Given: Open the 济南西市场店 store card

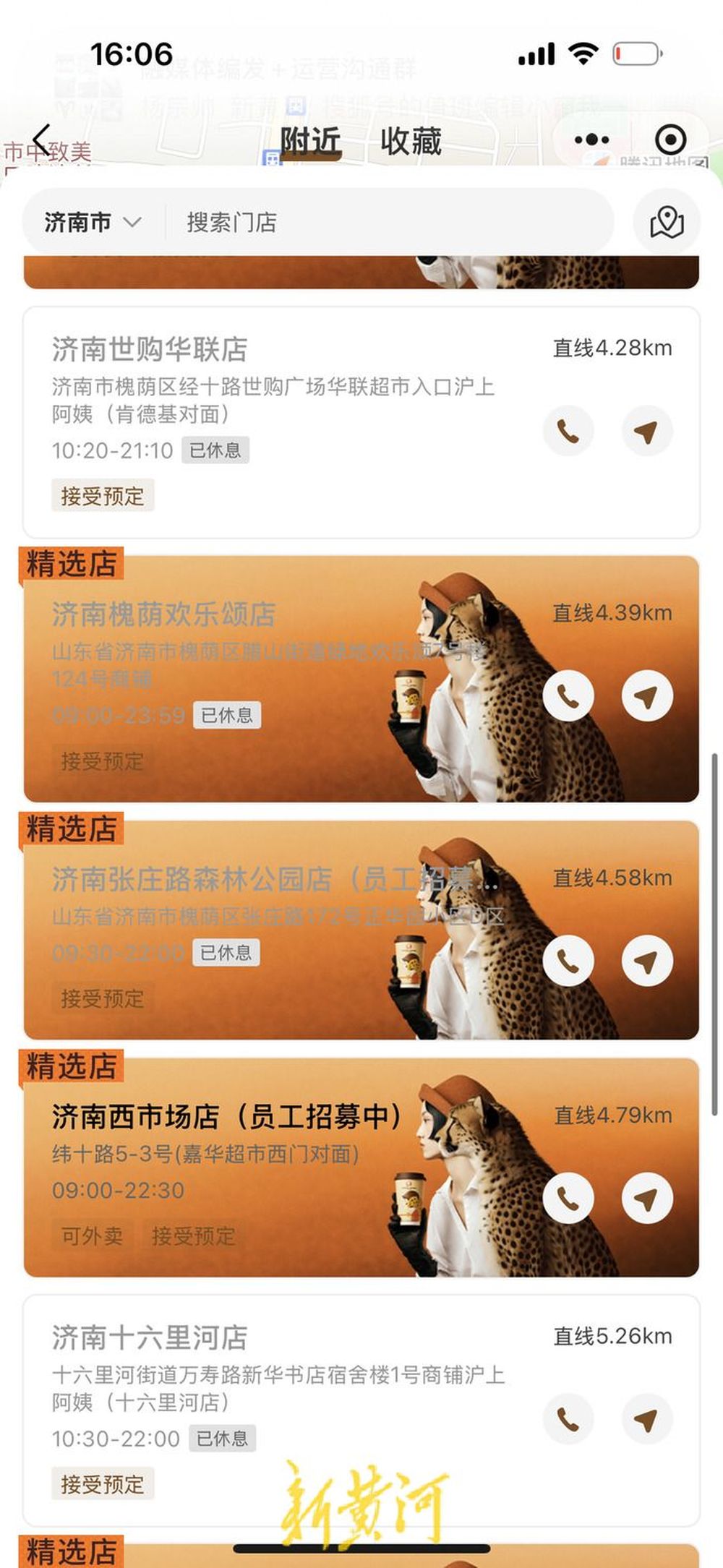Looking at the screenshot, I should point(361,1168).
